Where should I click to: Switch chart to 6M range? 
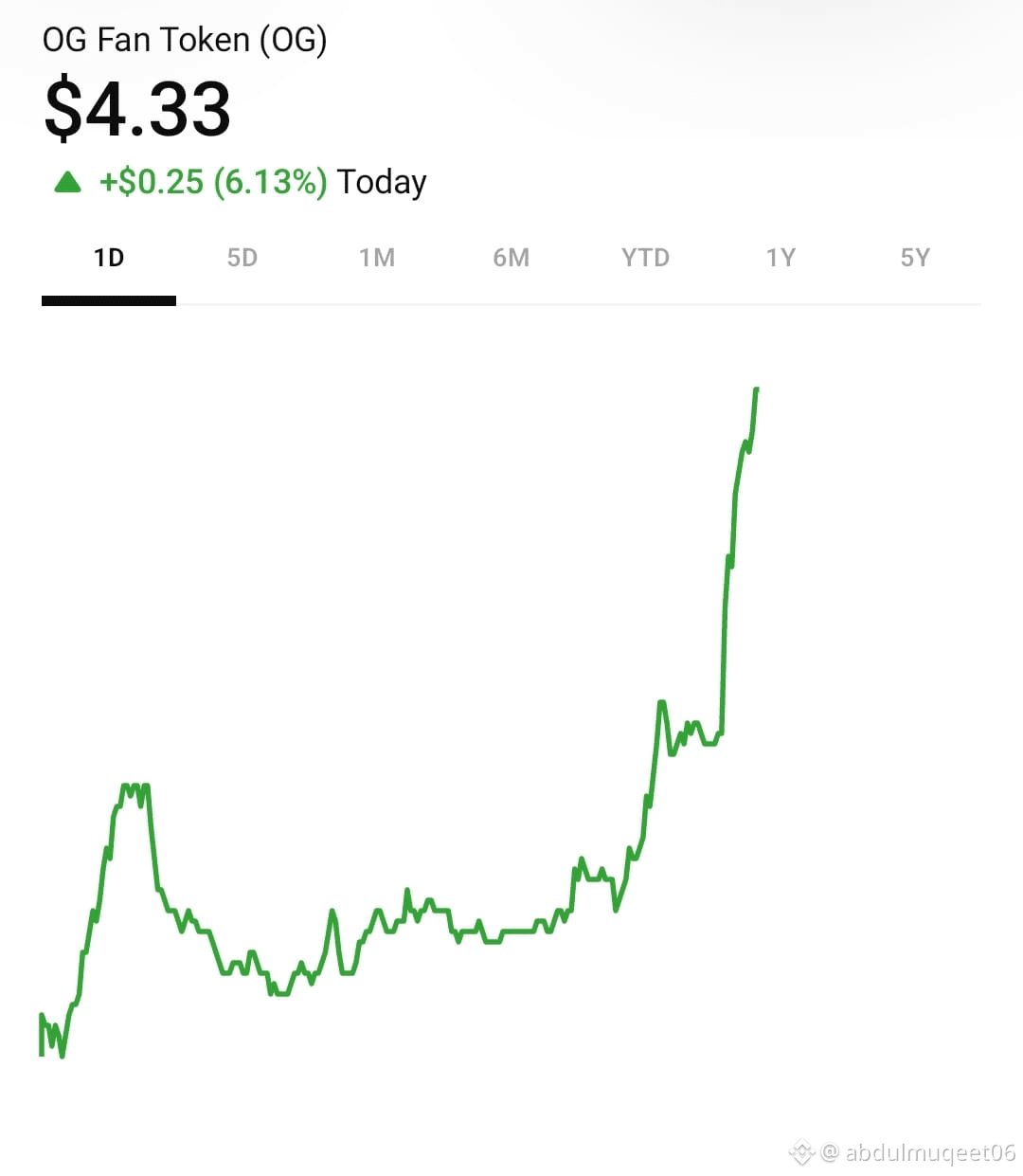coord(511,258)
